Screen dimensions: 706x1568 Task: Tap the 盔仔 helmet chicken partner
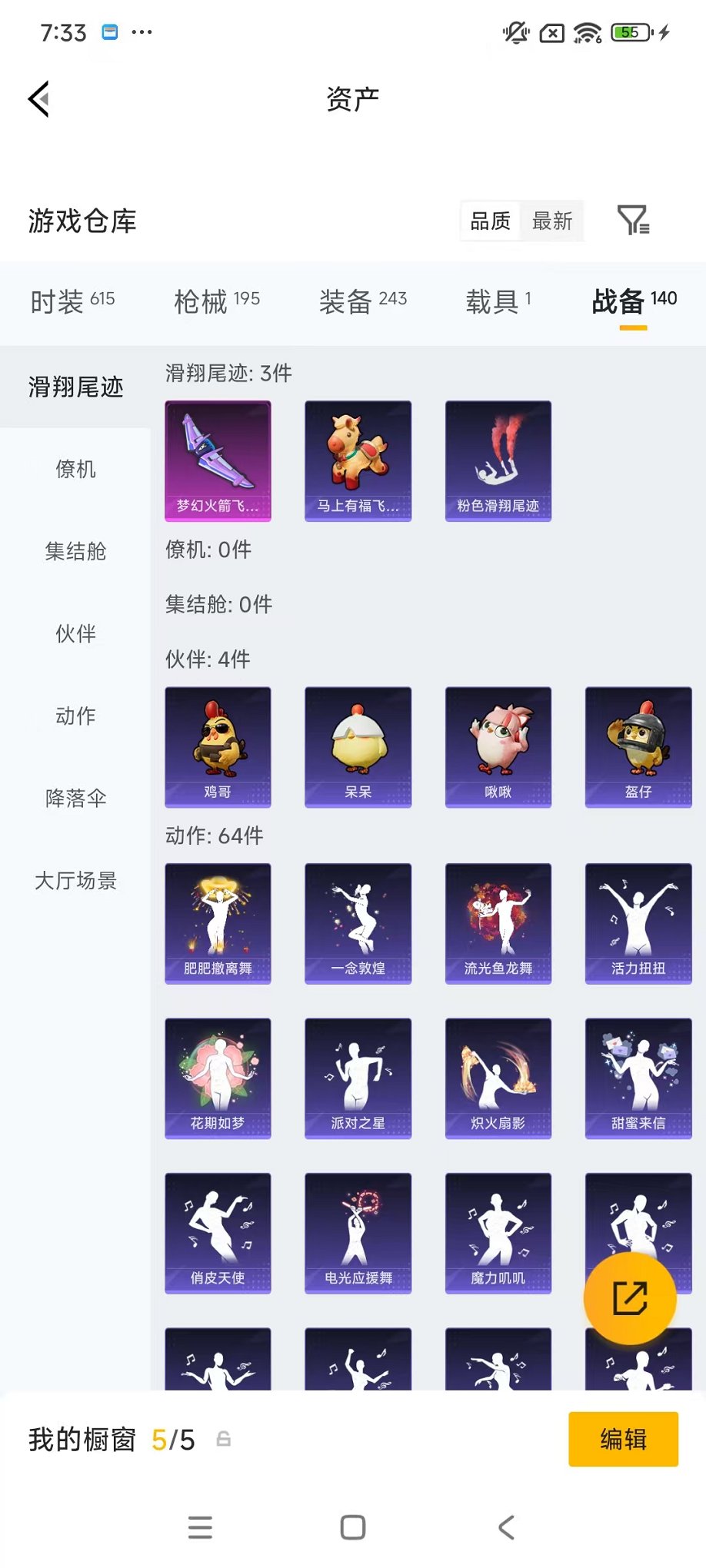[x=638, y=746]
